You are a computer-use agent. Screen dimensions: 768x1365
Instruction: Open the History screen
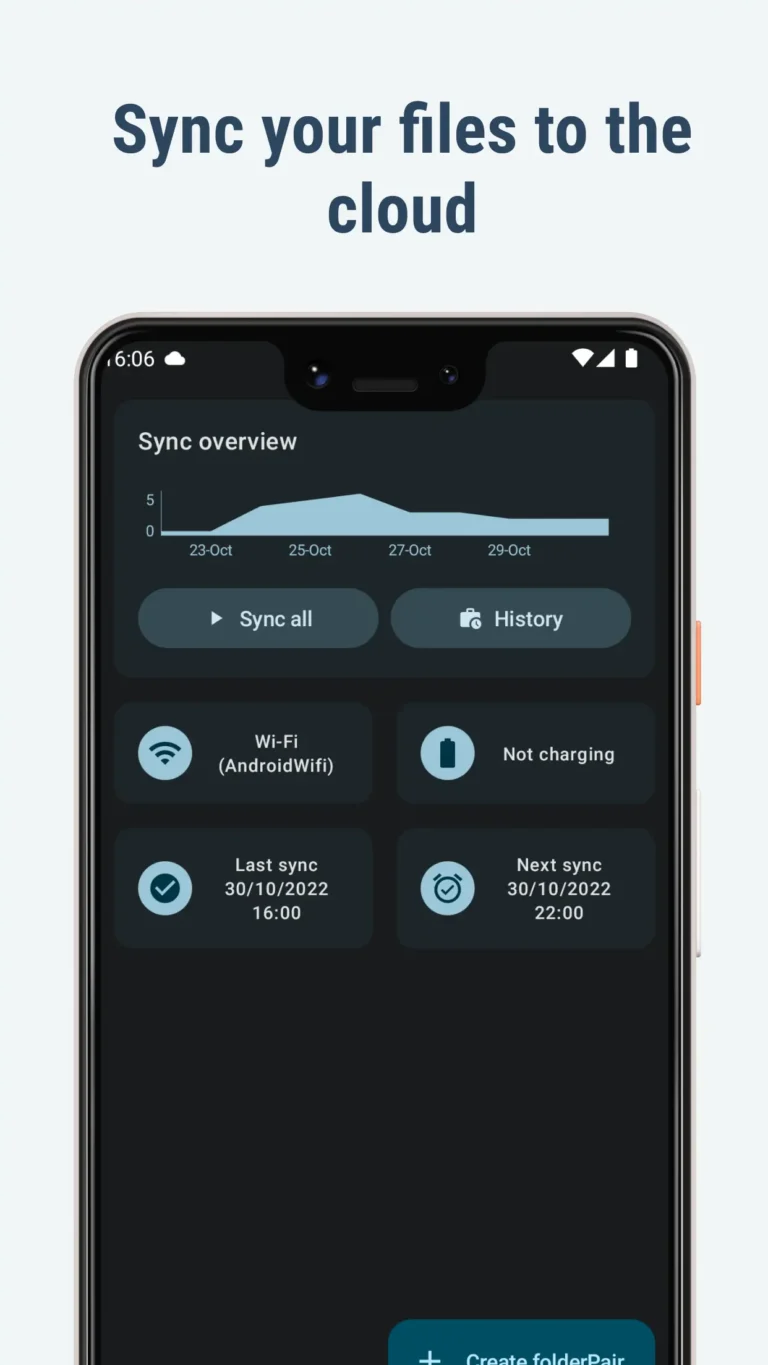(x=511, y=618)
